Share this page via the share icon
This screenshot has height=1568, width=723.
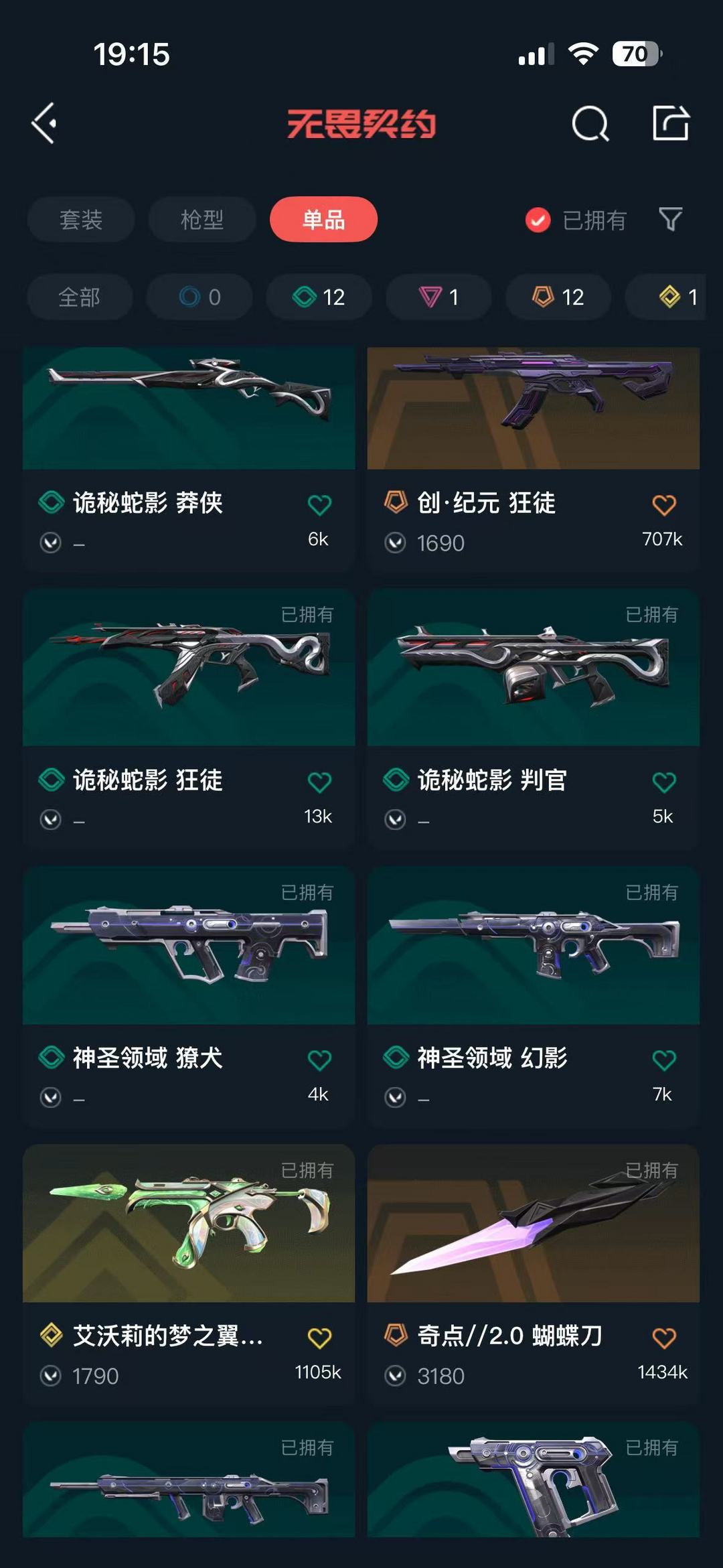pos(670,123)
